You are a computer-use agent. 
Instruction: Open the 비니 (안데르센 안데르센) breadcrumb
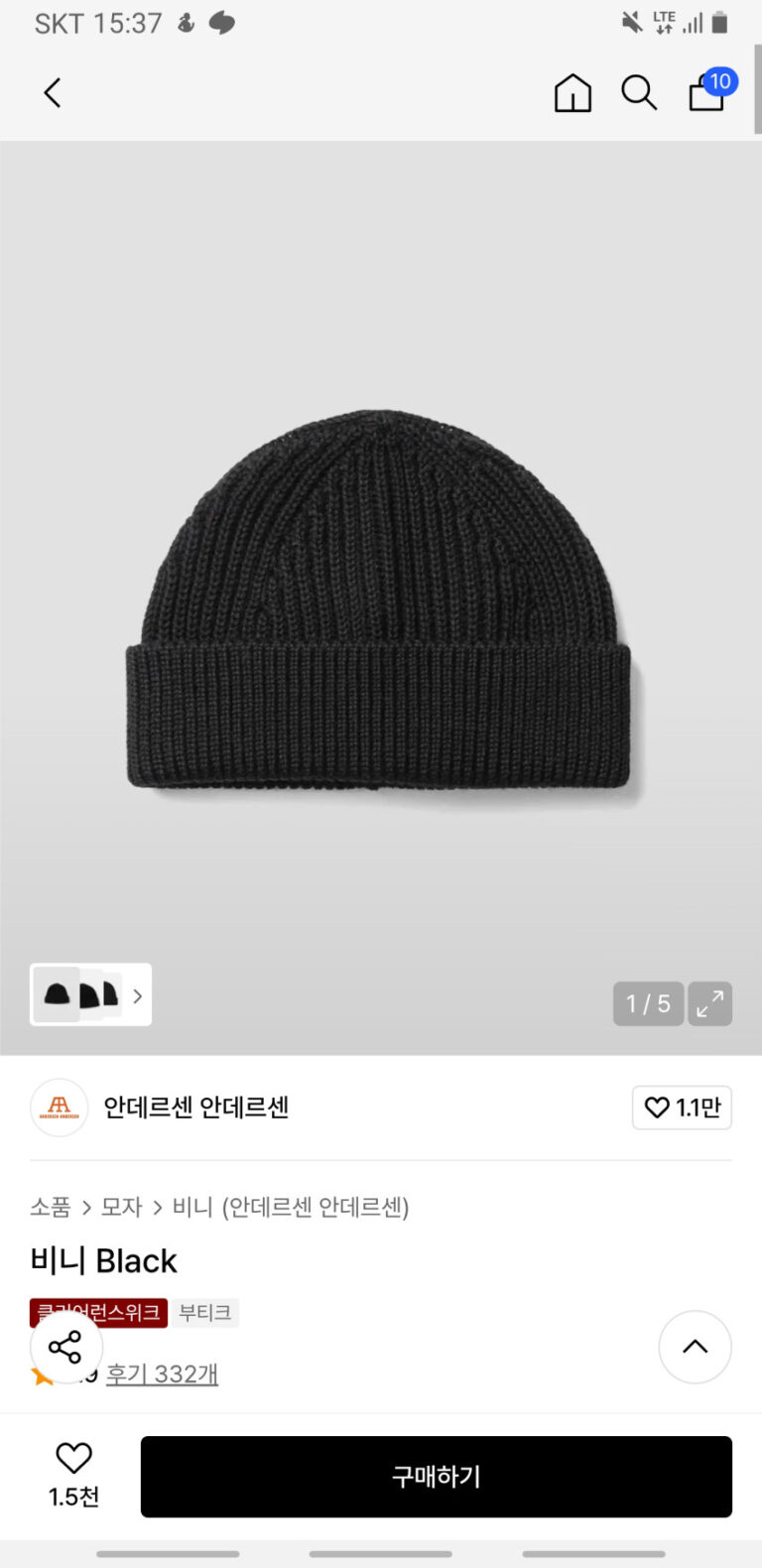291,1207
